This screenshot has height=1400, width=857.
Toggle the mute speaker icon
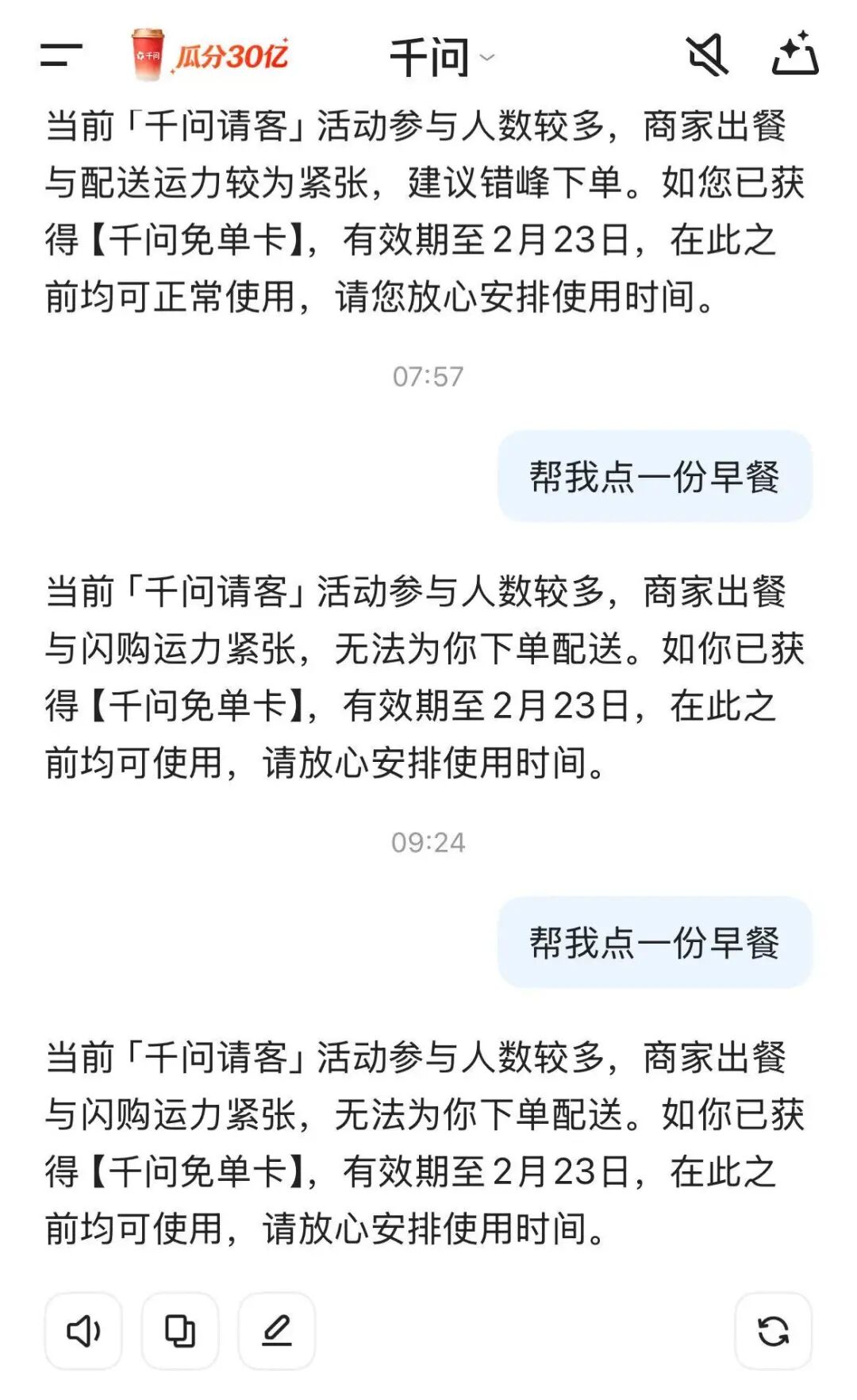point(706,55)
